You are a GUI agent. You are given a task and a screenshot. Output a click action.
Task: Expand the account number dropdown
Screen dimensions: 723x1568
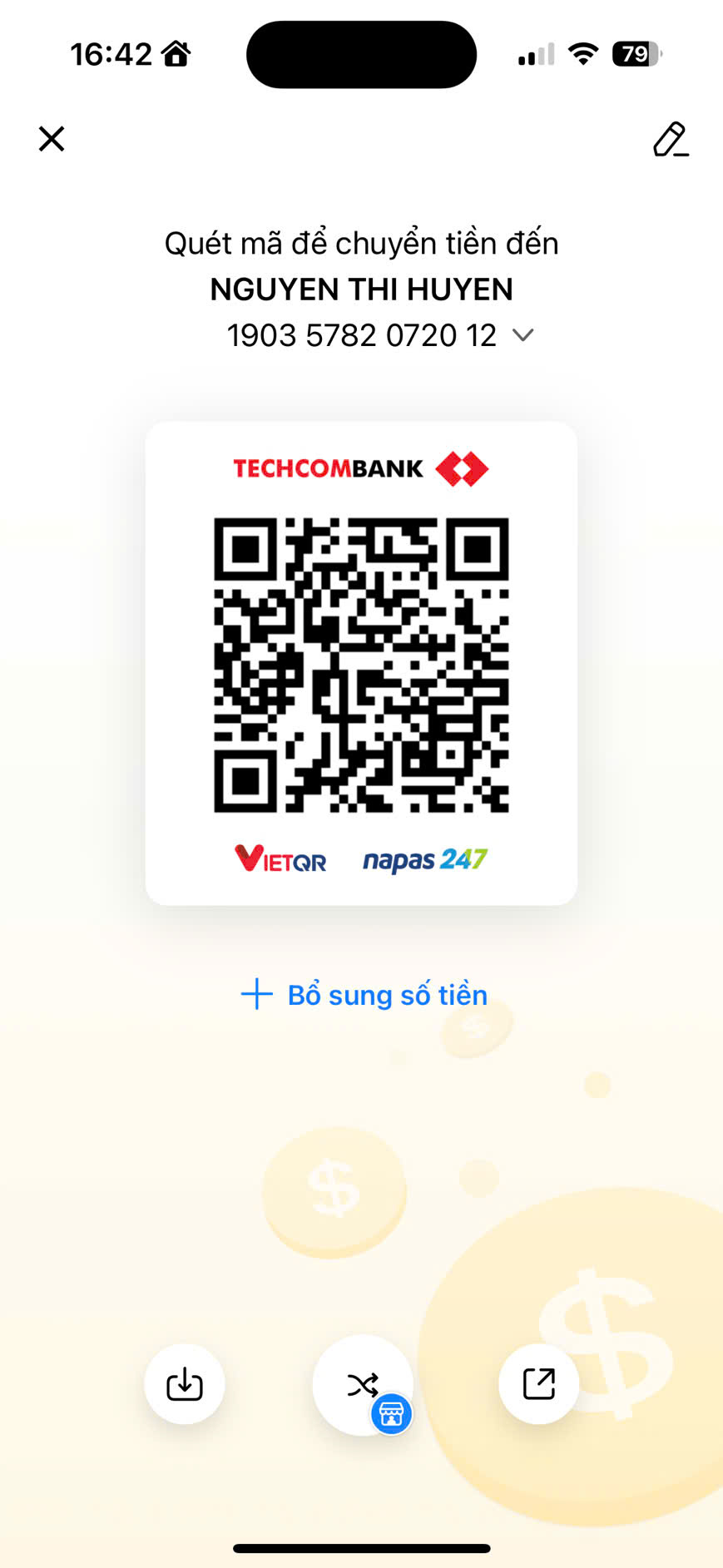pos(522,335)
